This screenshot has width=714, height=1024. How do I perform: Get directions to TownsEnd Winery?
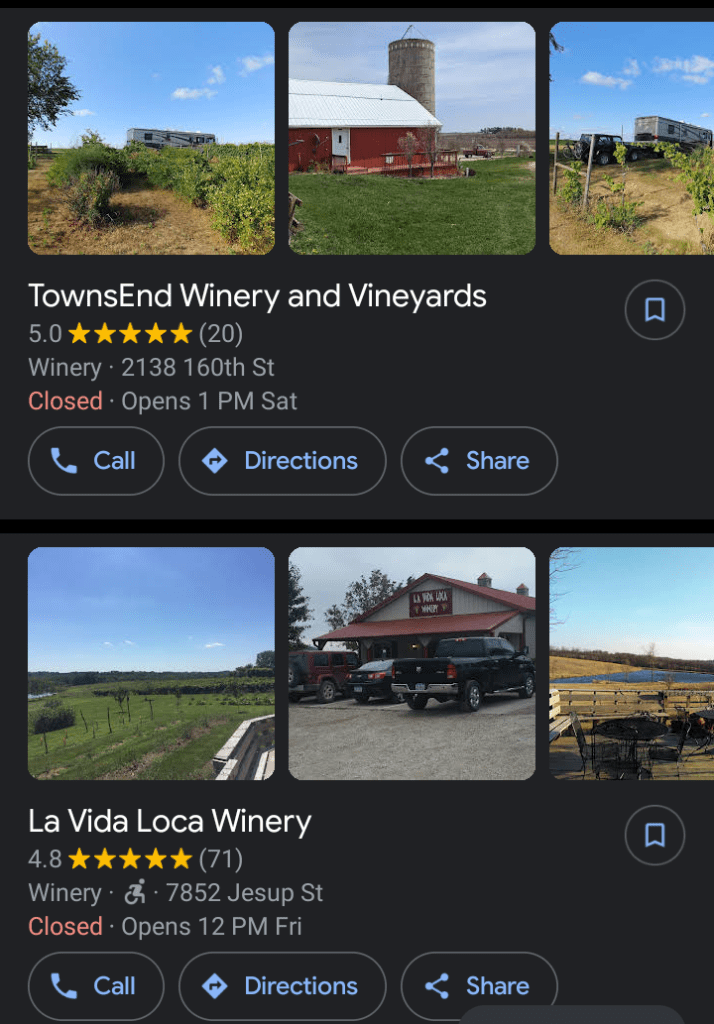click(x=282, y=461)
